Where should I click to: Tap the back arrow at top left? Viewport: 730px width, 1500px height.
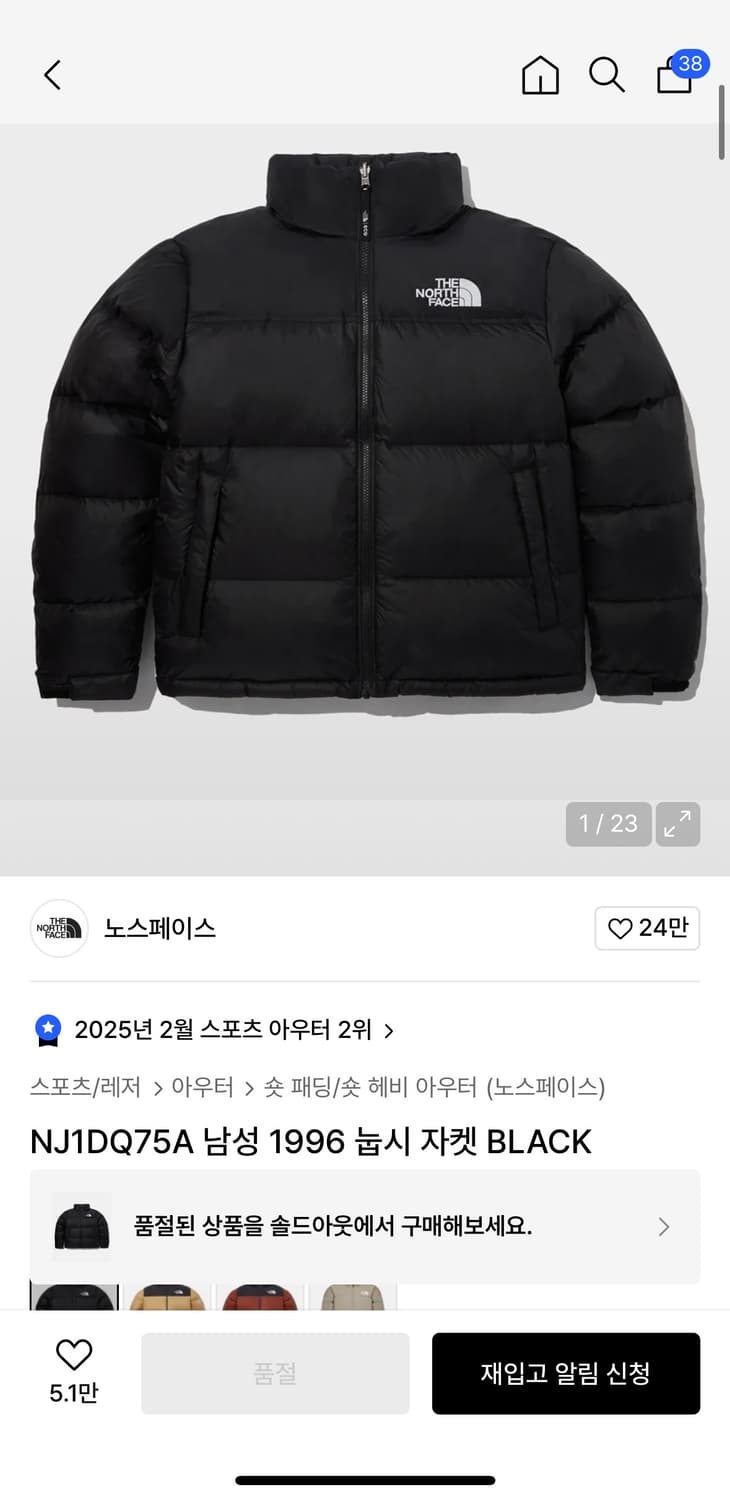point(52,75)
